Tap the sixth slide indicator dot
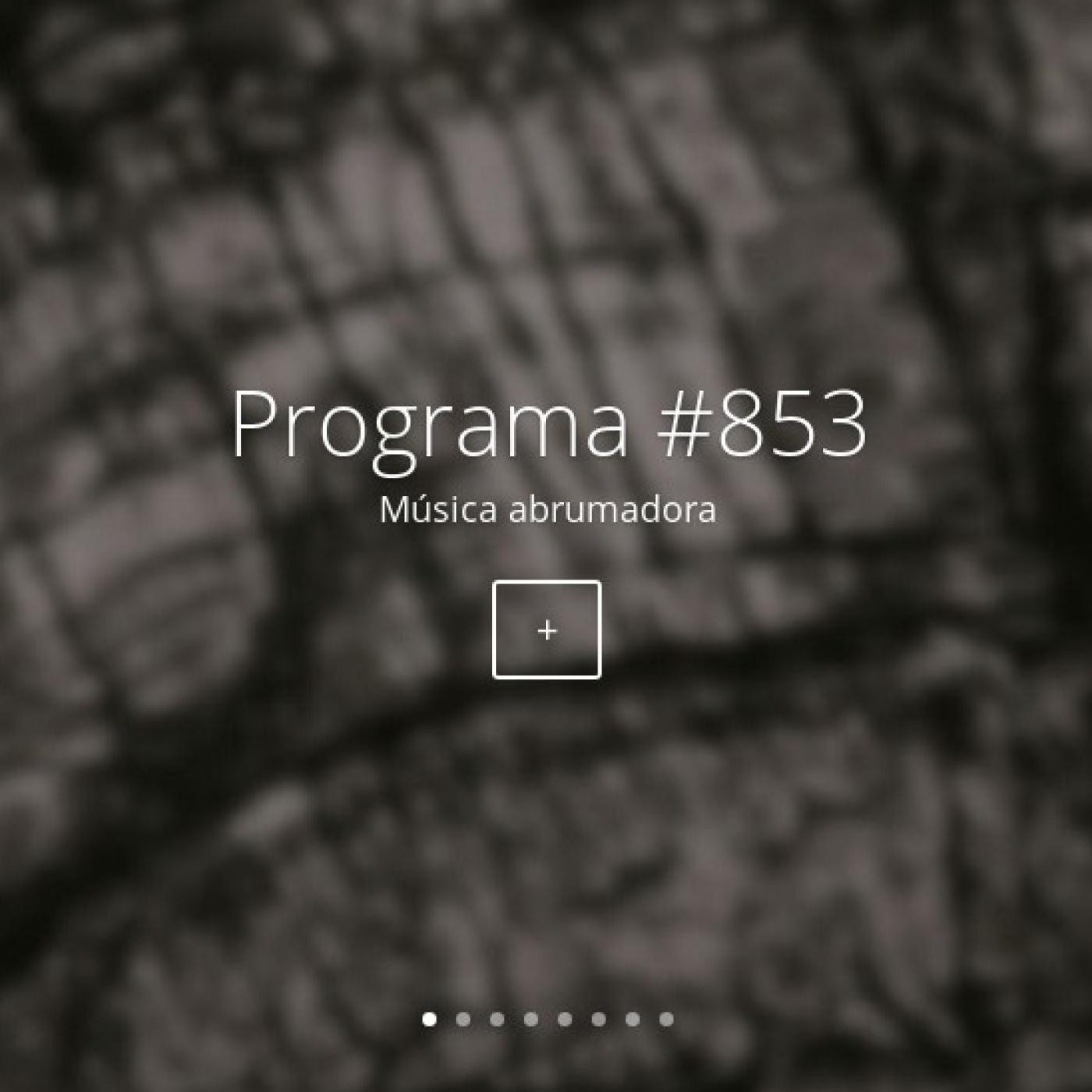The width and height of the screenshot is (1092, 1092). point(599,1019)
